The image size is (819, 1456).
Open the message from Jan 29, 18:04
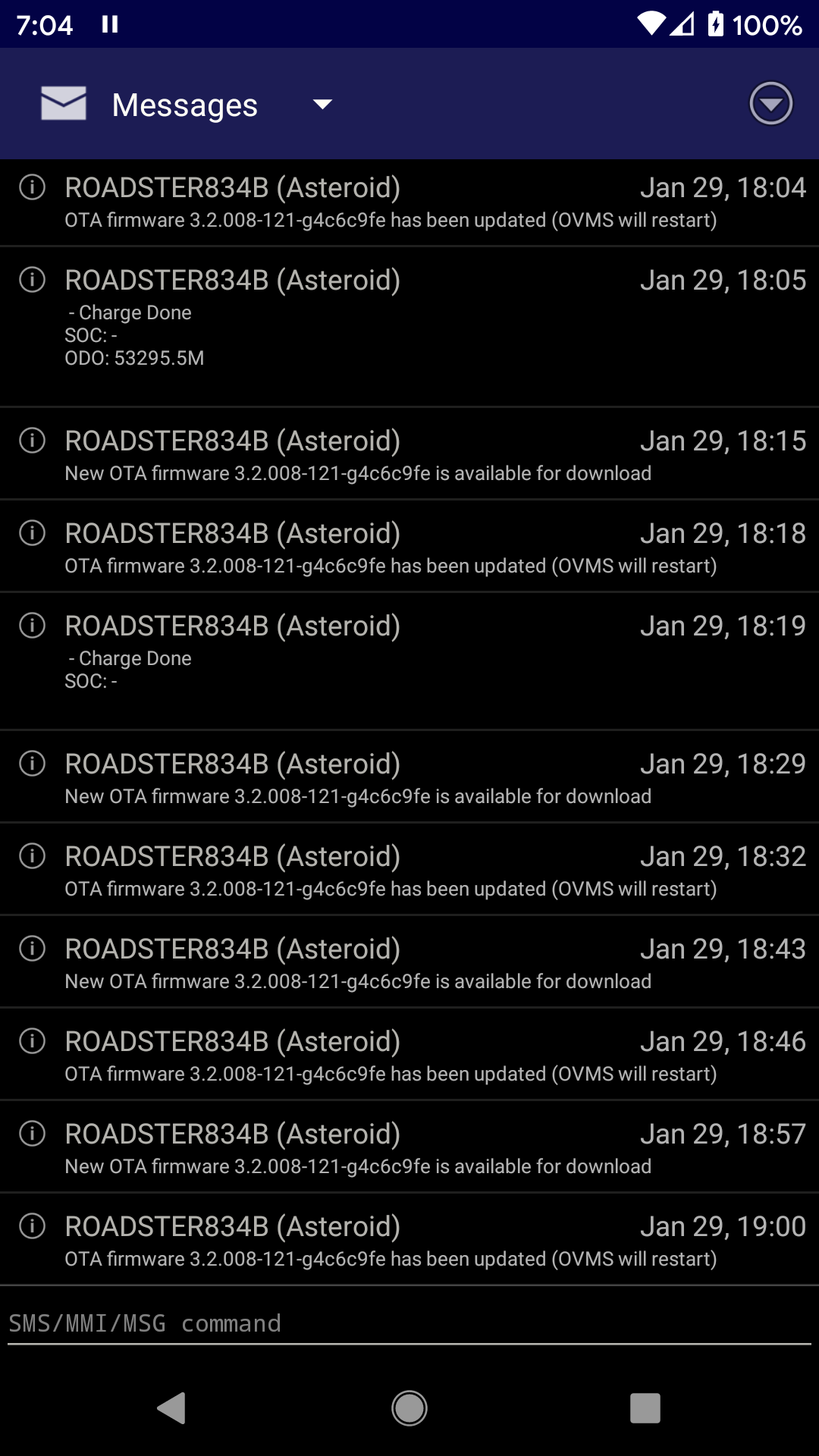409,202
